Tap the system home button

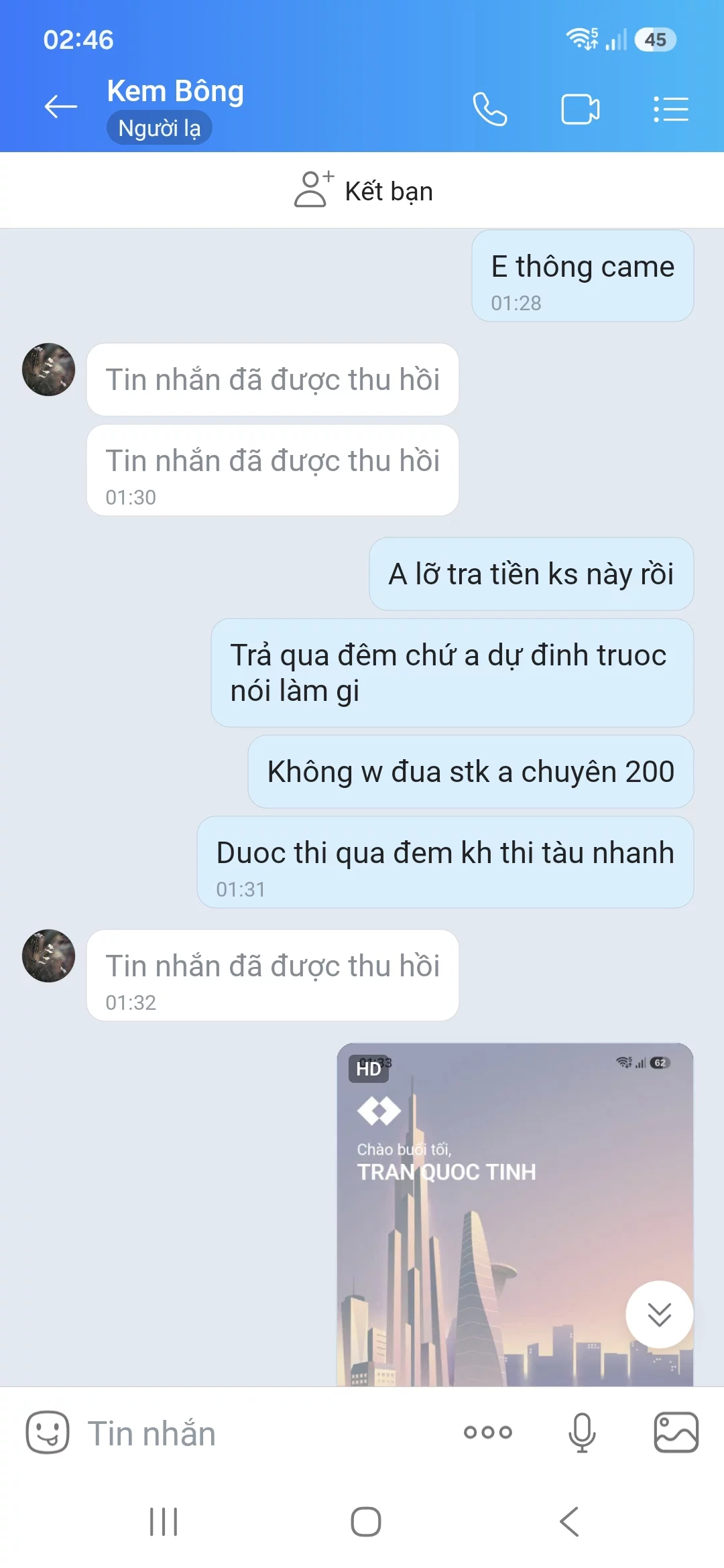click(366, 1521)
